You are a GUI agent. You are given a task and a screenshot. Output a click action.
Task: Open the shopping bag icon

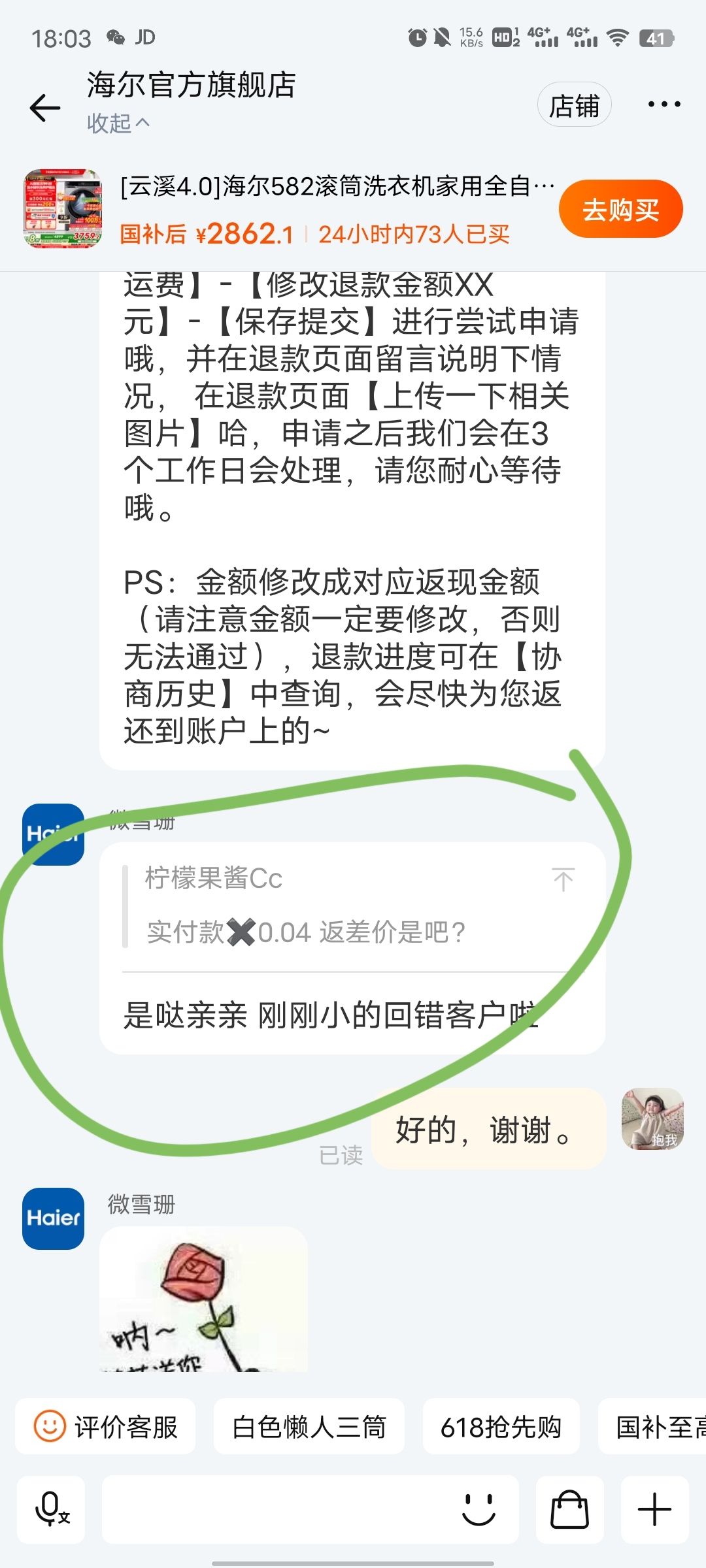tap(569, 1510)
